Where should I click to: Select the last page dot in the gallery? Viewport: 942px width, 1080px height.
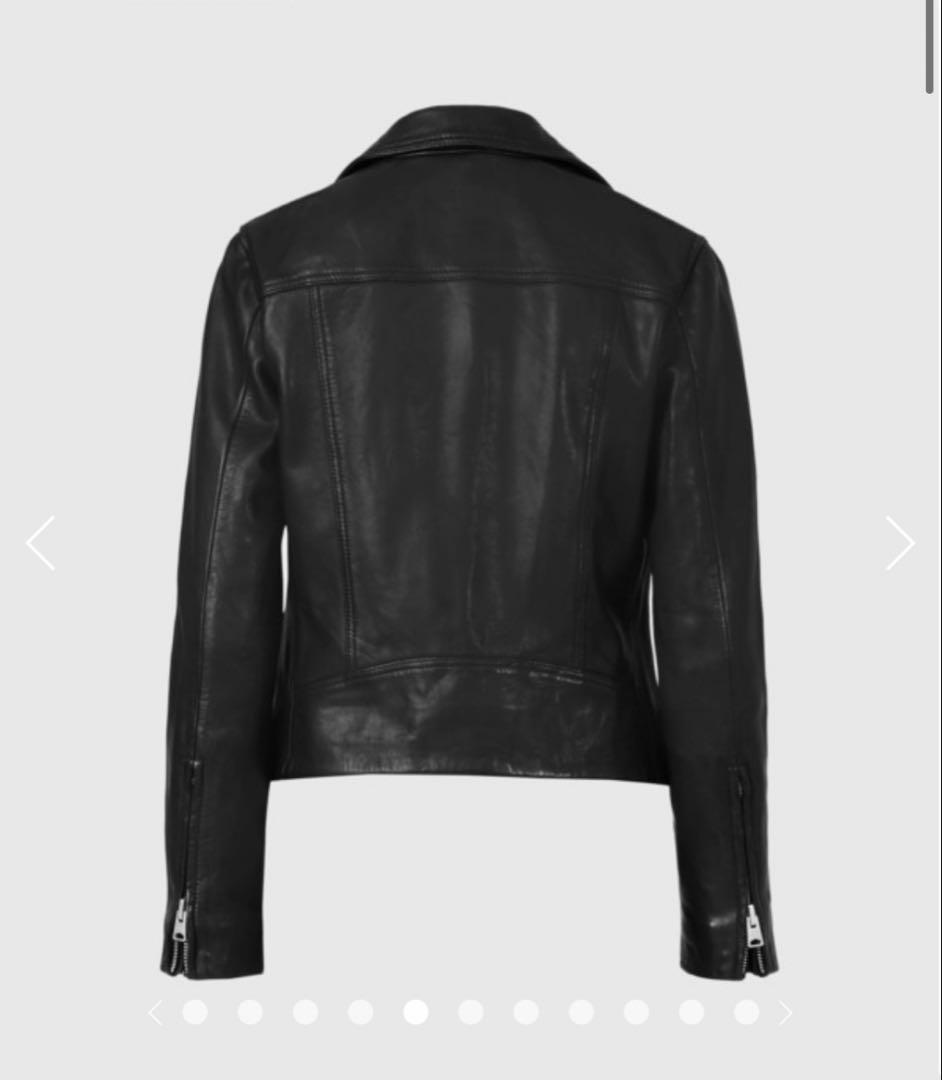coord(746,1012)
